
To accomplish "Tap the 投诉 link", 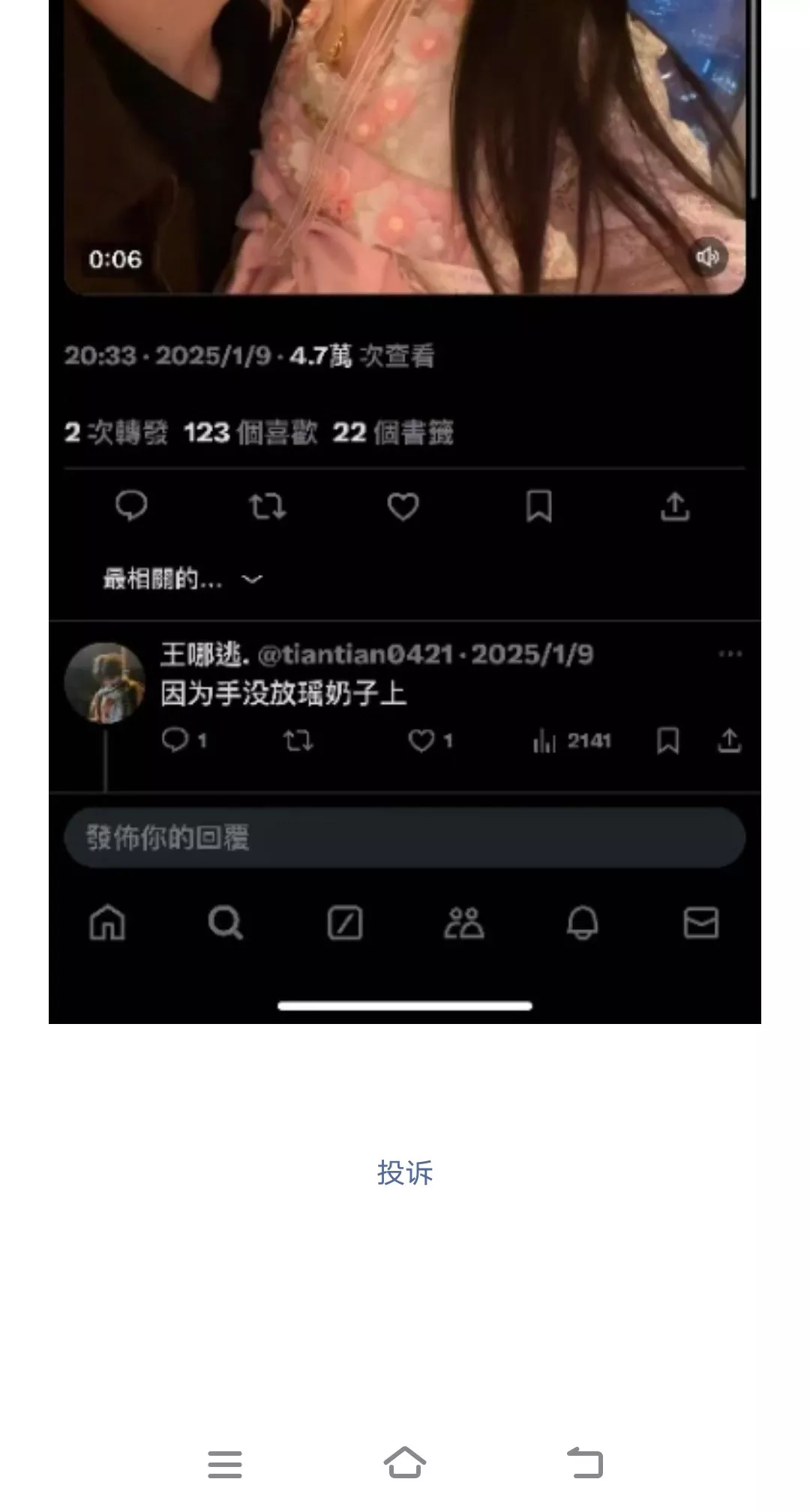I will 405,1173.
